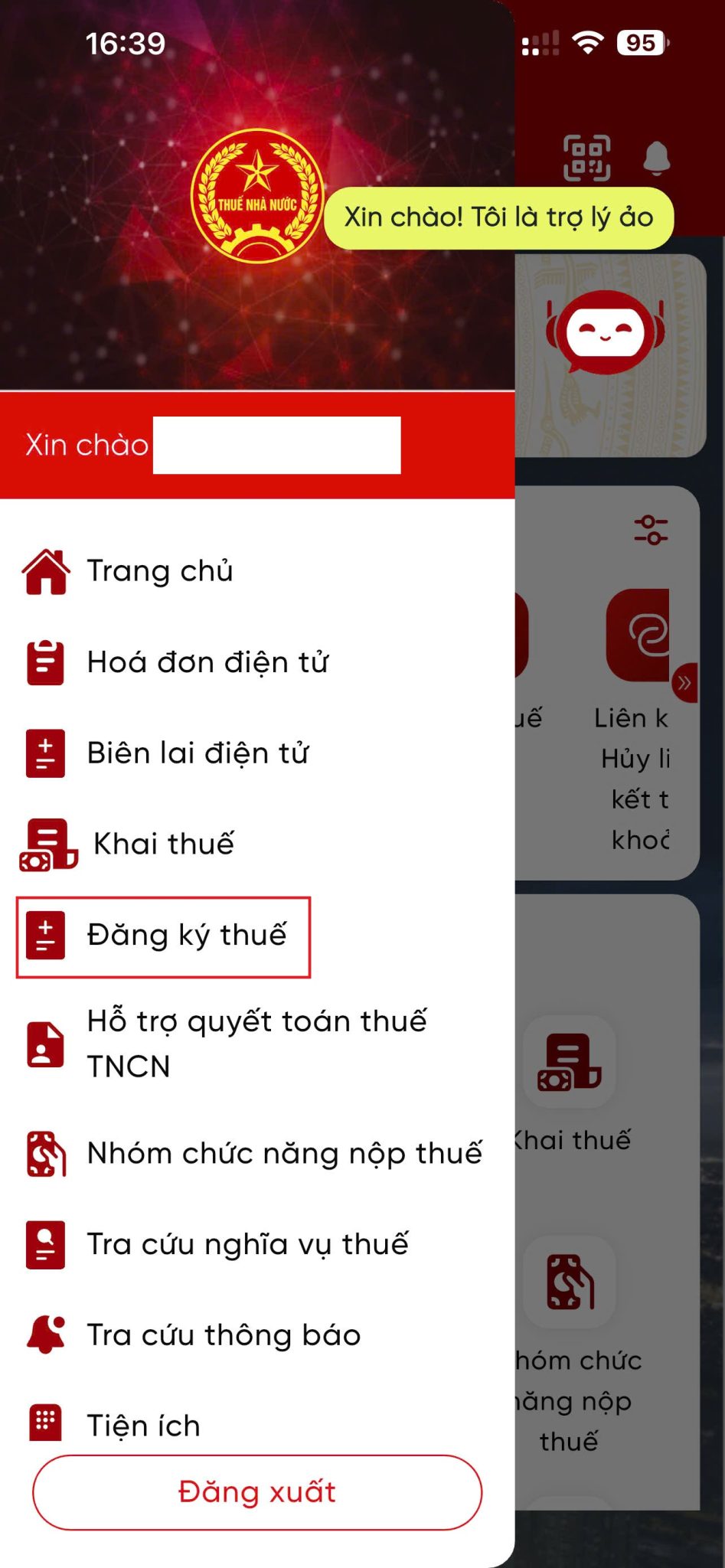Select Tra cứu nghĩa vụ thuế

coord(247,1244)
